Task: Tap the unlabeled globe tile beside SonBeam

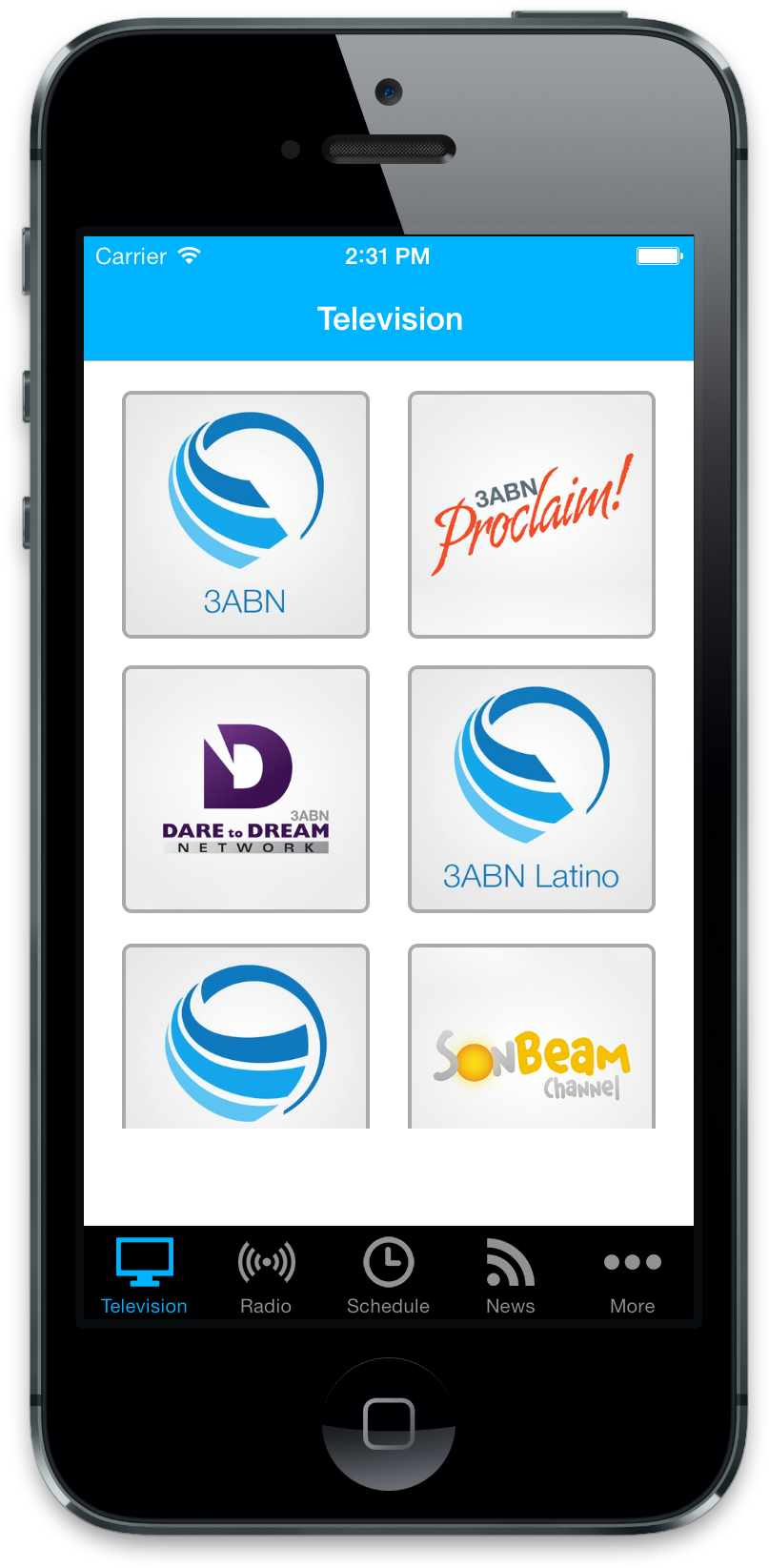Action: pyautogui.click(x=246, y=1039)
